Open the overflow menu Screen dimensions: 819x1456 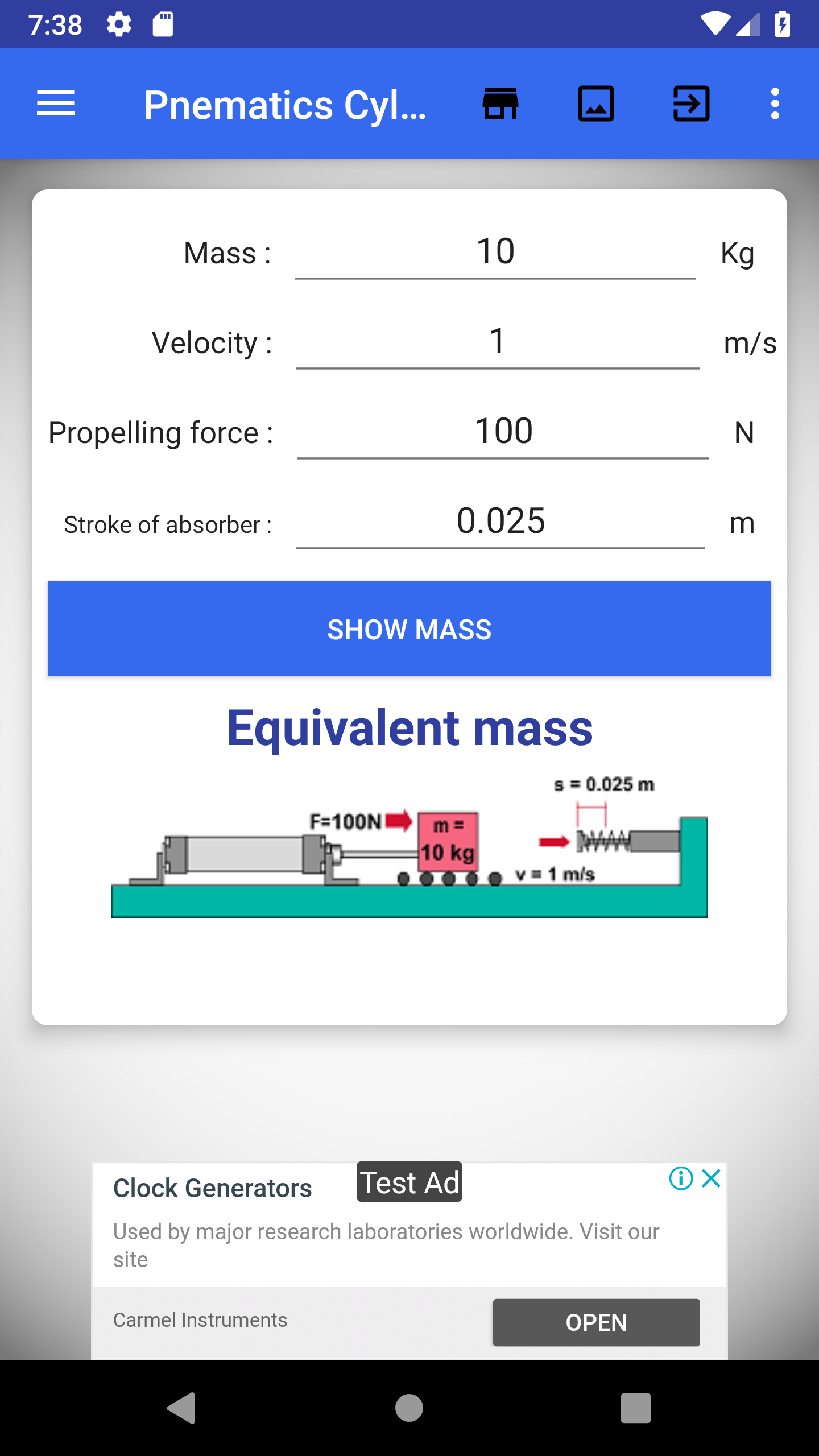click(775, 104)
